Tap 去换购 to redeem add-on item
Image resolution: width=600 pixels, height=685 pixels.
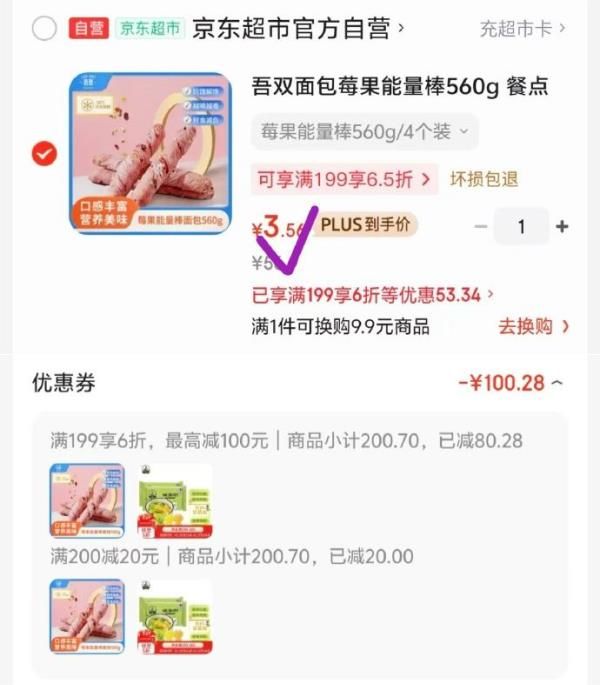click(534, 326)
